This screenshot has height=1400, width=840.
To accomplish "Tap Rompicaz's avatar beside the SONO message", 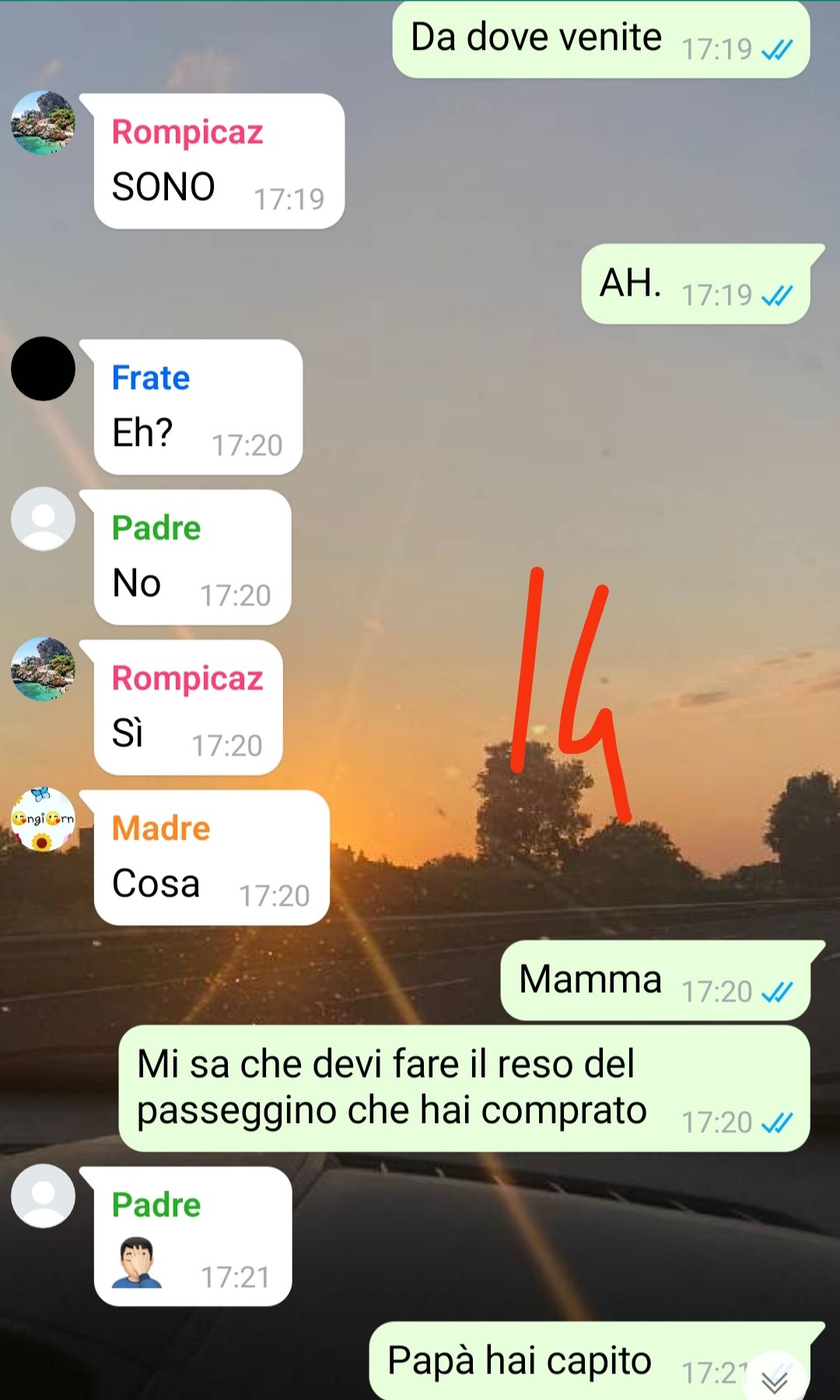I will tap(43, 123).
